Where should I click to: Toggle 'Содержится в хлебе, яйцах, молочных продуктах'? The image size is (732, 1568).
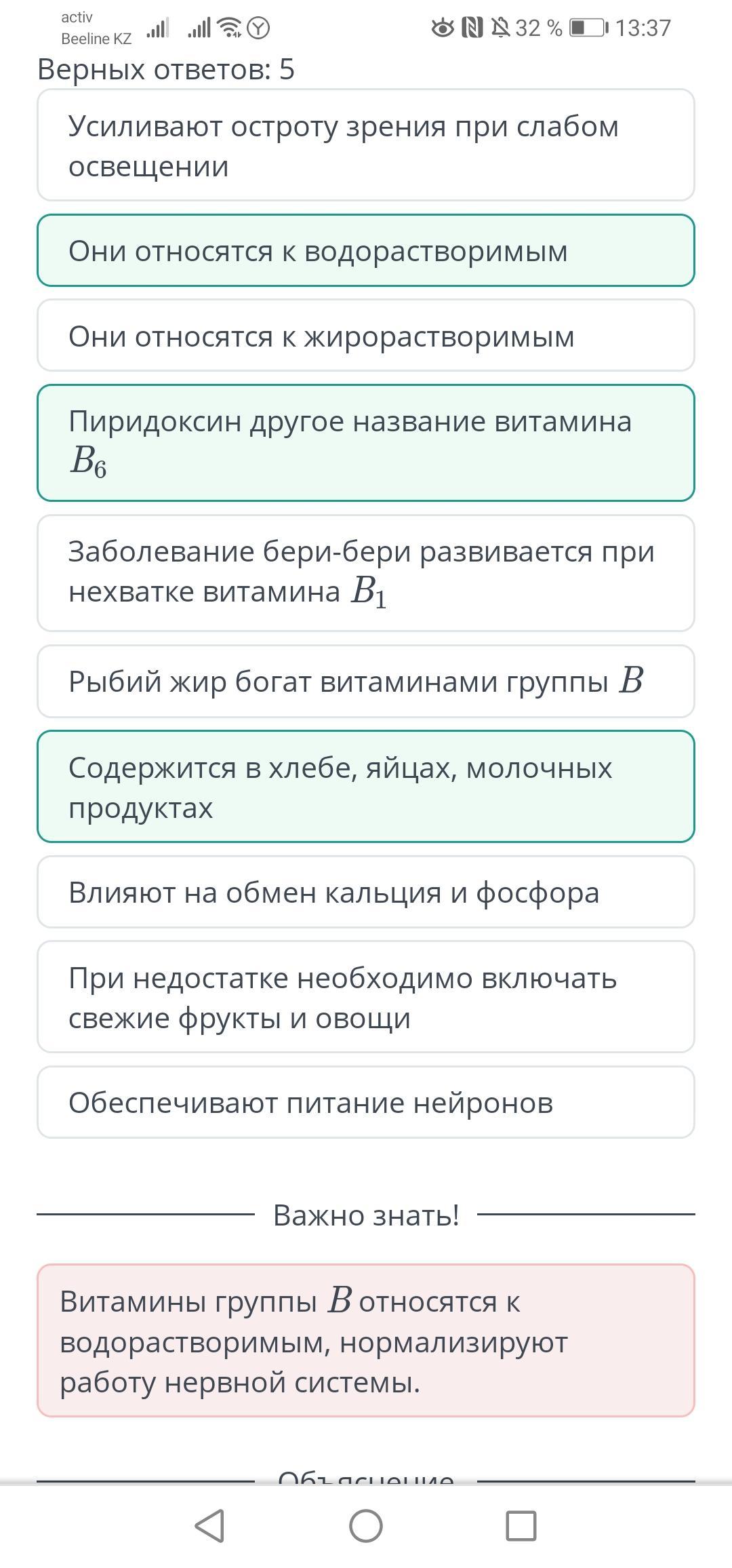click(366, 787)
